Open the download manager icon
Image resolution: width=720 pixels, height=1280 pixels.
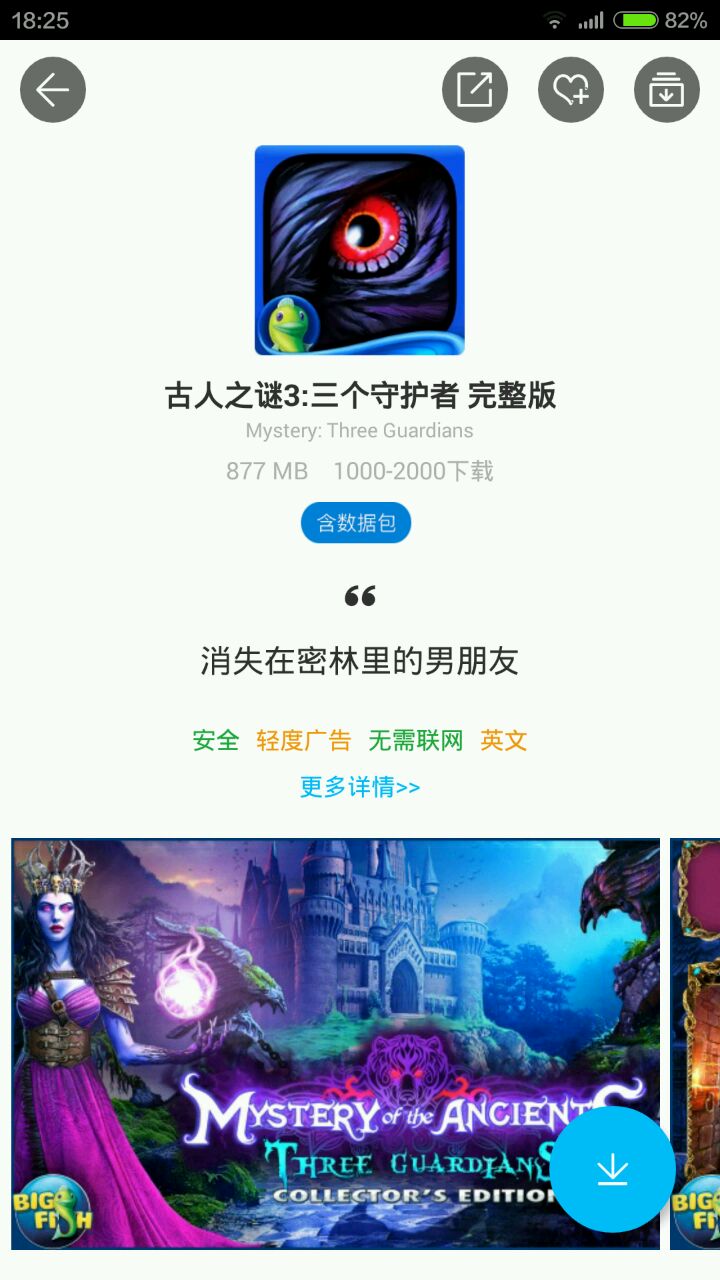667,90
